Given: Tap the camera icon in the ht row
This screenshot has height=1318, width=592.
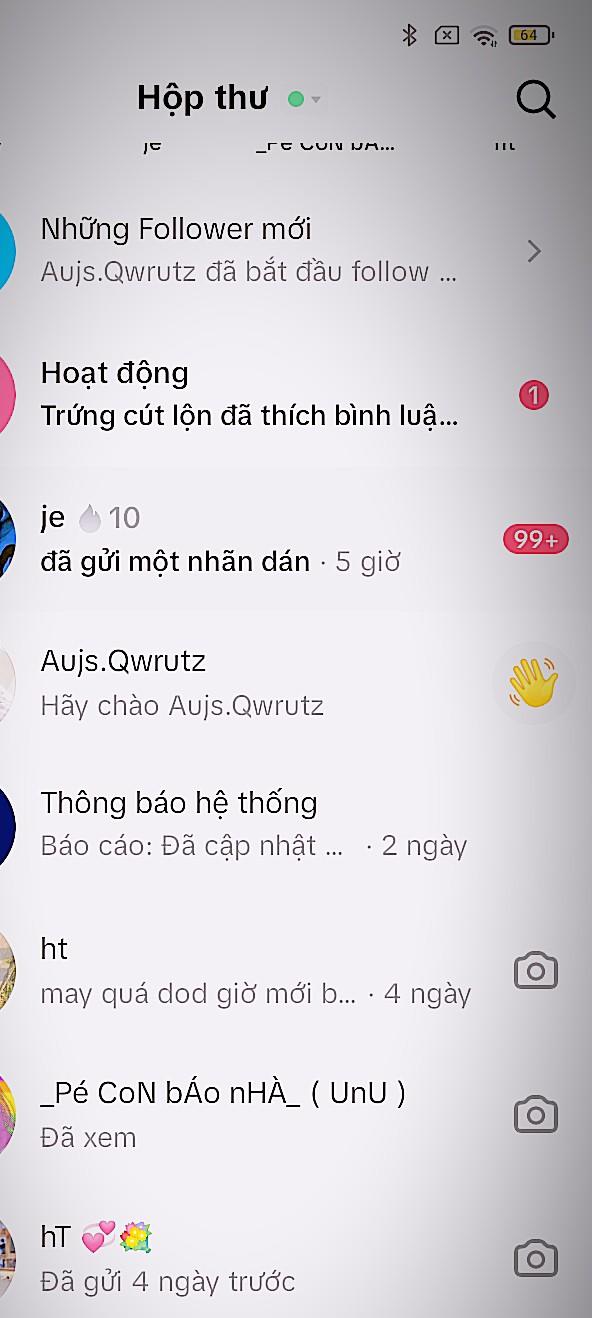Looking at the screenshot, I should pyautogui.click(x=536, y=971).
